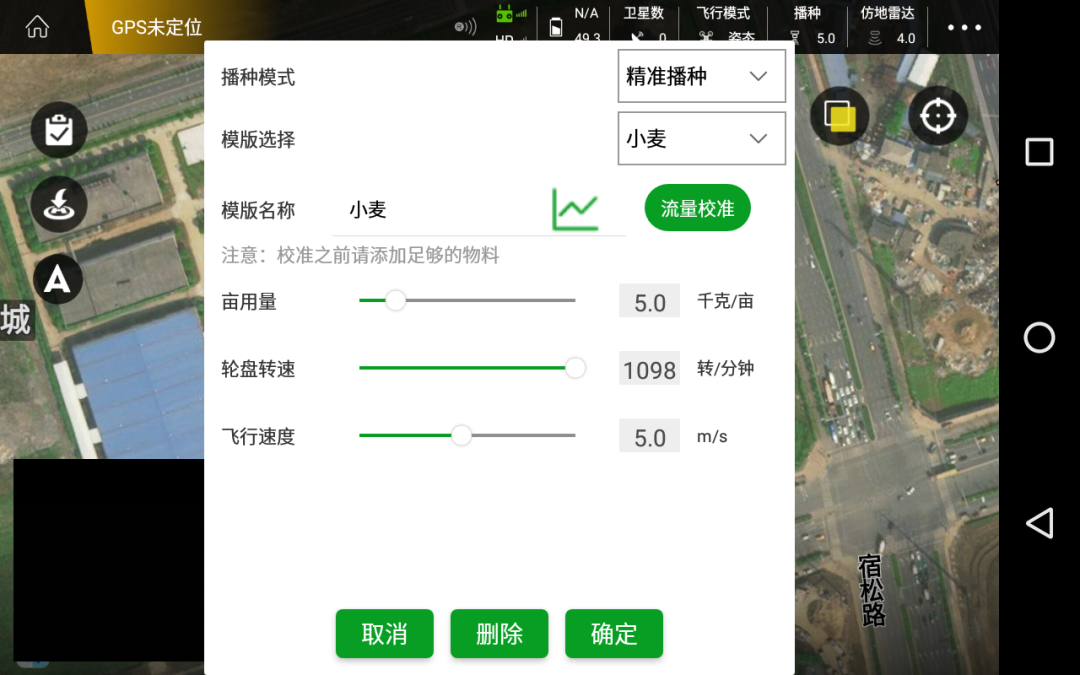Center the map with the locate icon
The image size is (1080, 675).
point(937,116)
